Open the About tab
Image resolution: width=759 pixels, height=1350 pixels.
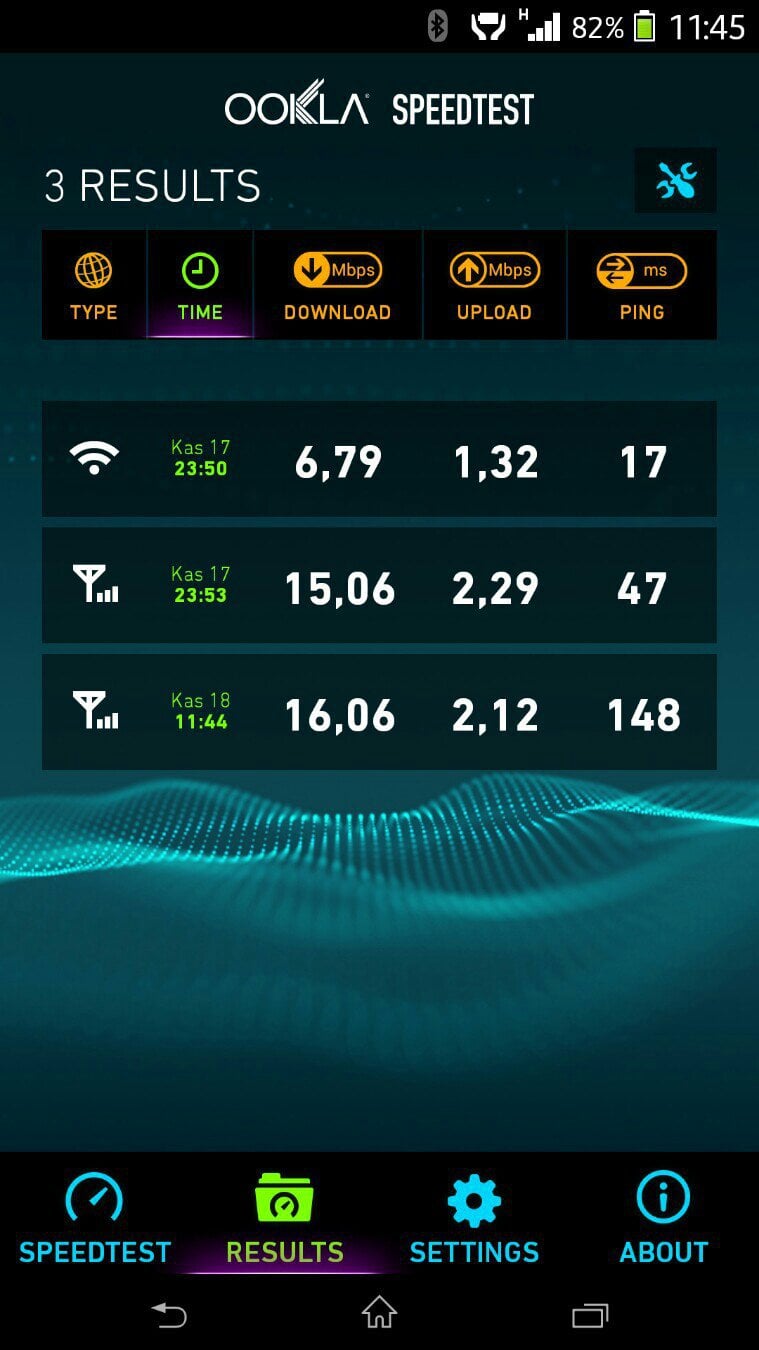point(663,1218)
